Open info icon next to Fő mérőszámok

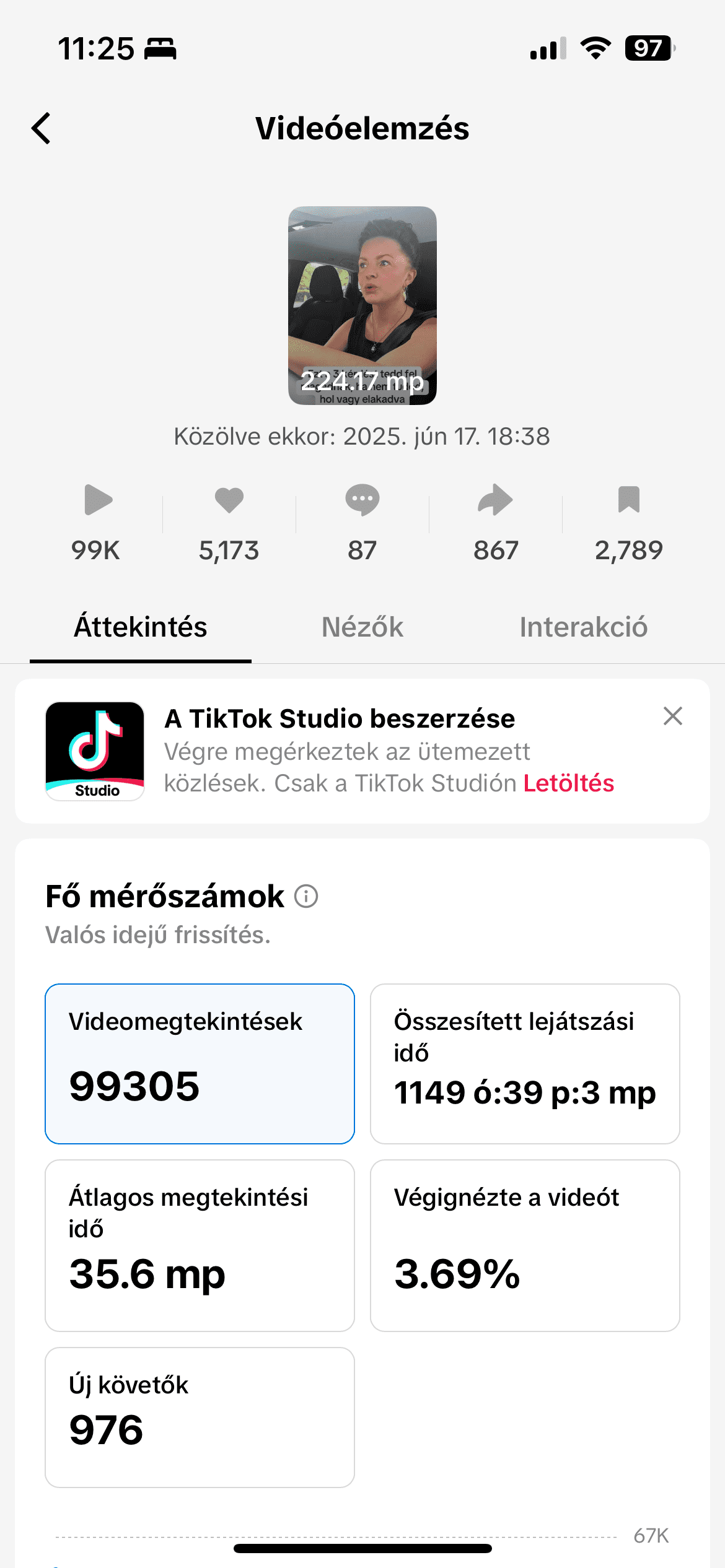tap(306, 896)
